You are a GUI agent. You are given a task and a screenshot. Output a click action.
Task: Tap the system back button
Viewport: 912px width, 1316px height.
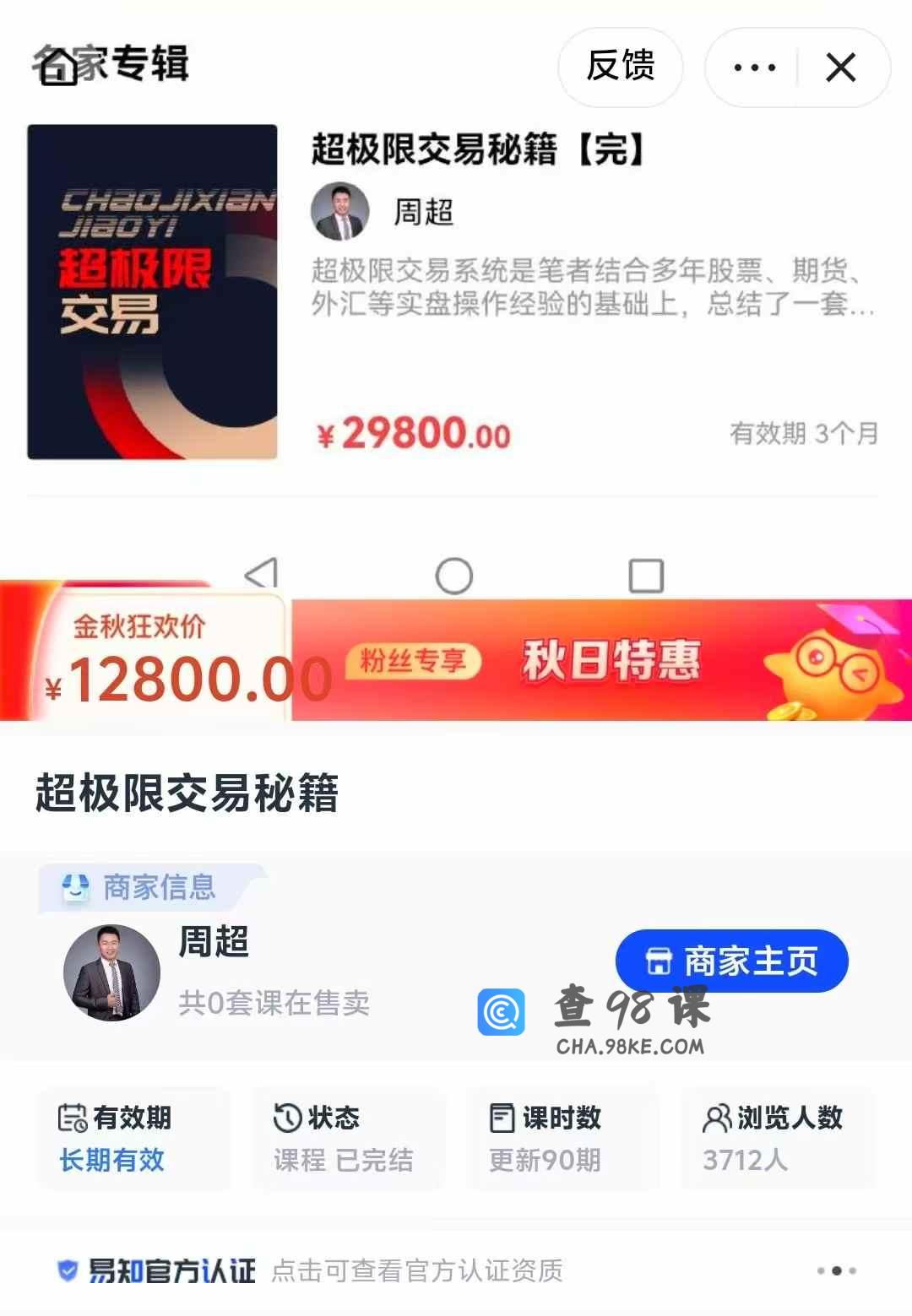262,576
